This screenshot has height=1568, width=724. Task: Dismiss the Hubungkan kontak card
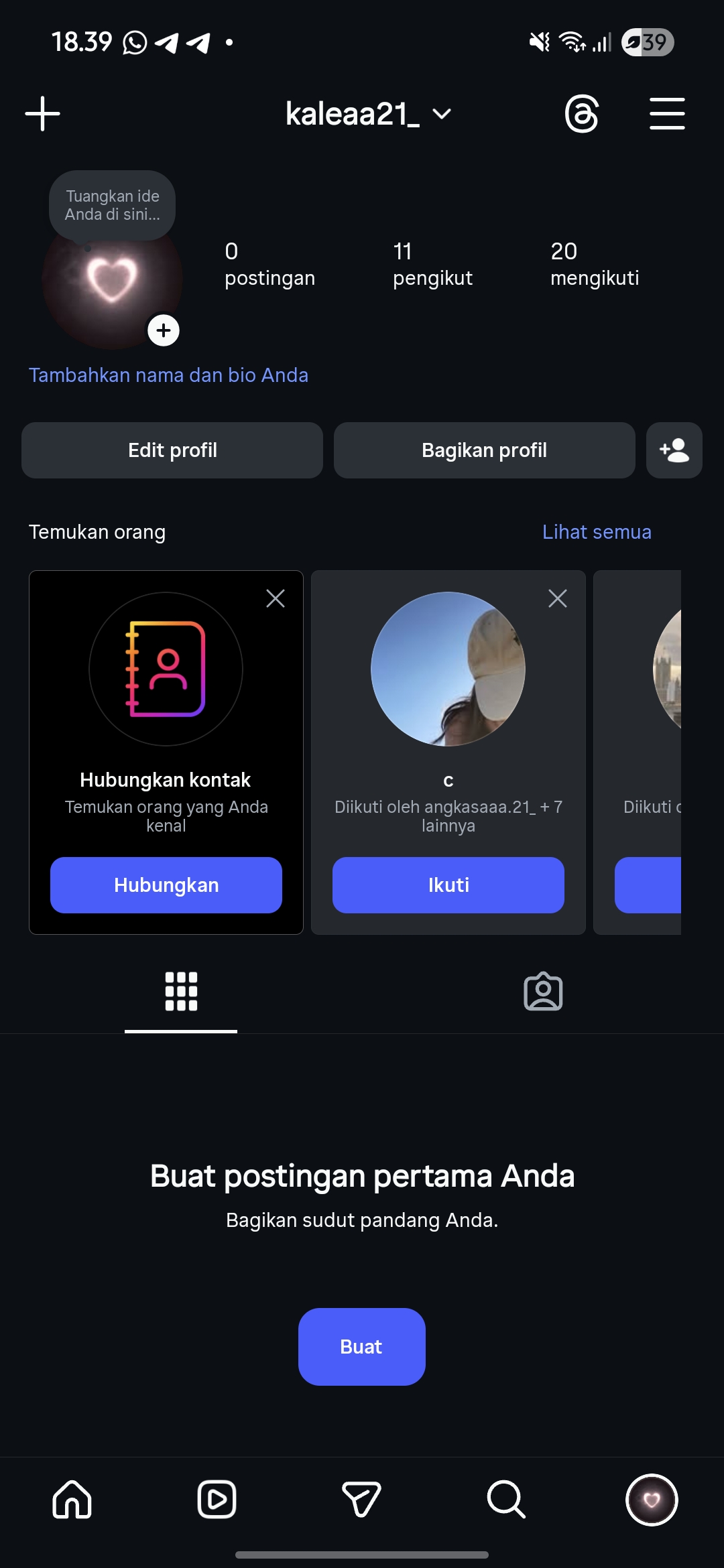pyautogui.click(x=276, y=598)
